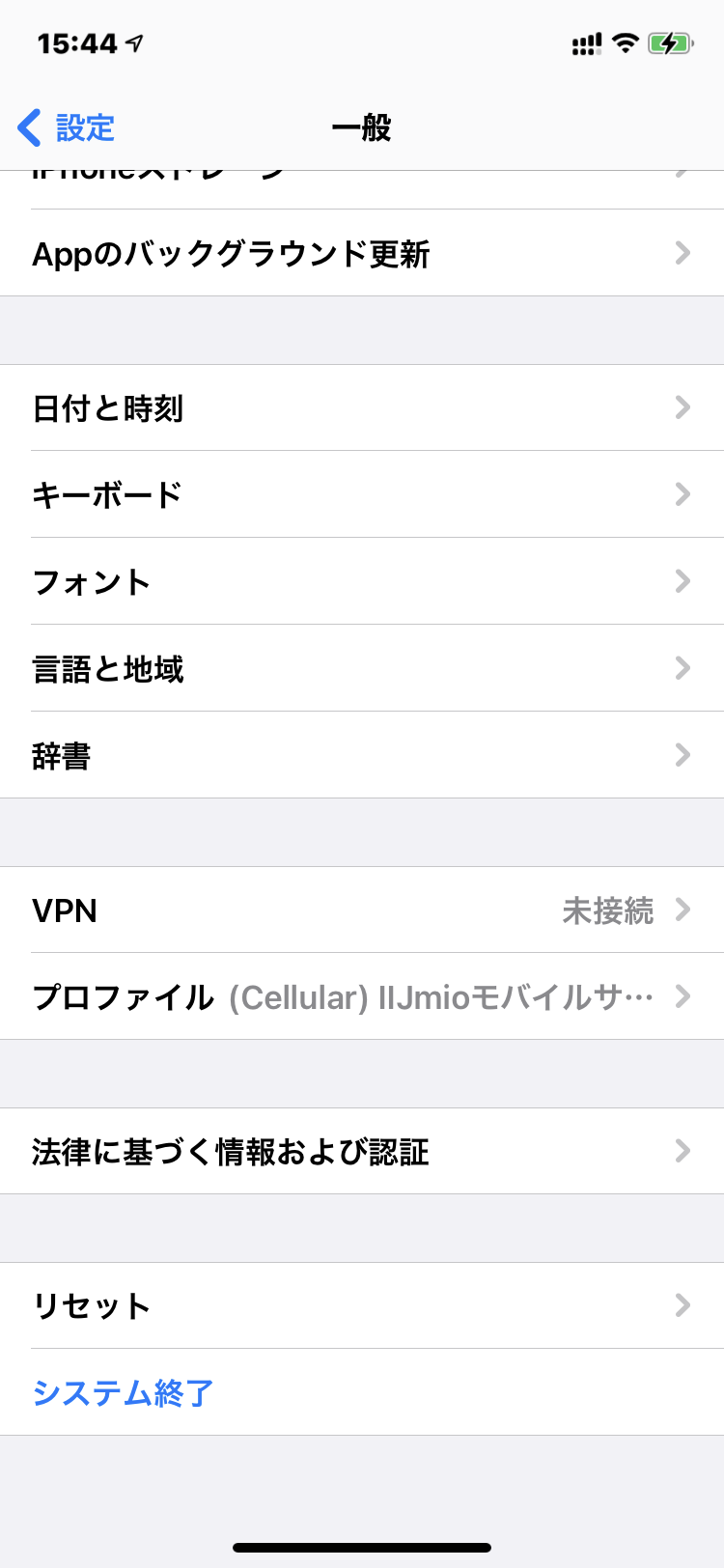Open VPN settings

362,910
